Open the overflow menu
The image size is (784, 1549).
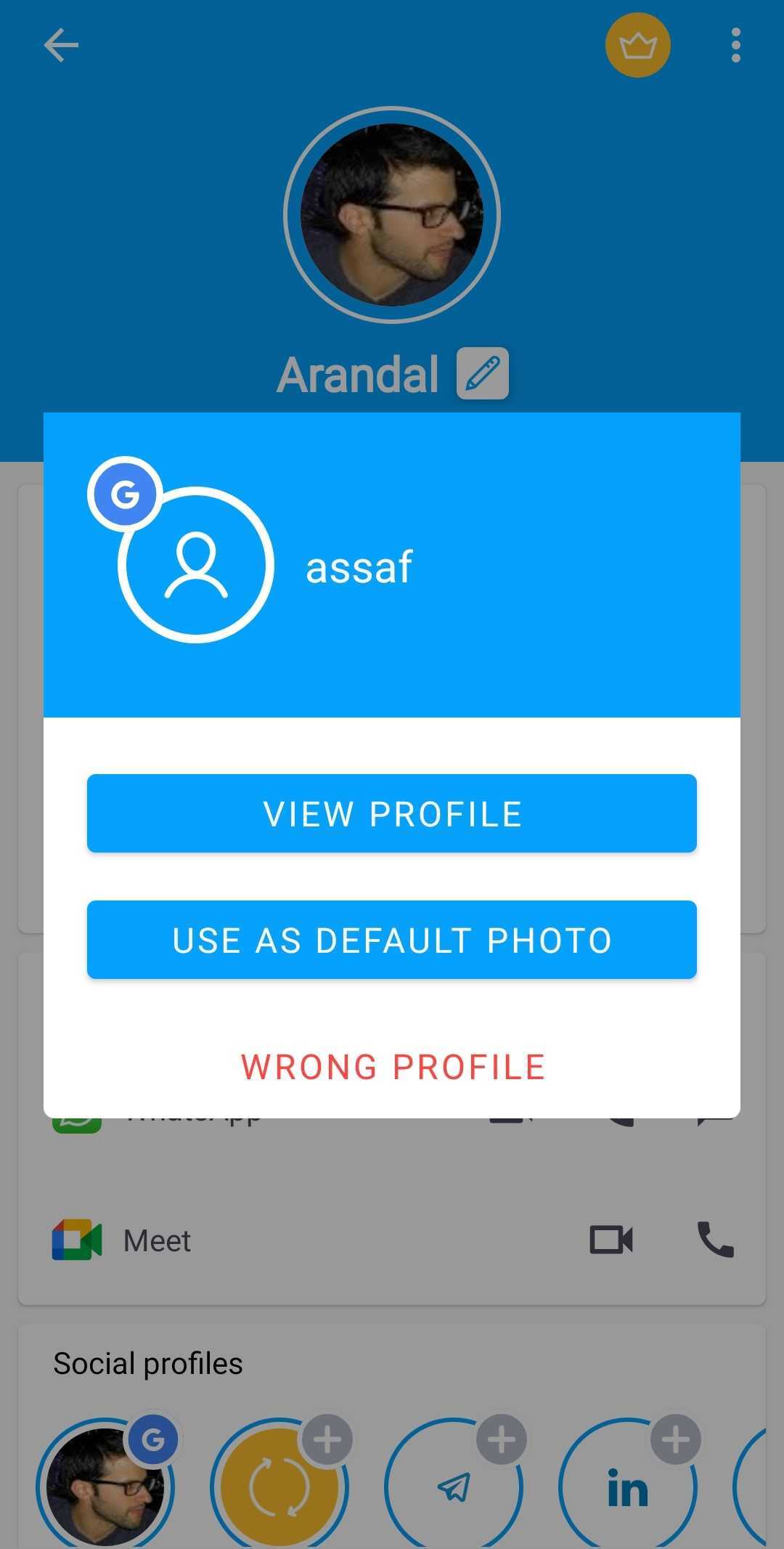pyautogui.click(x=735, y=46)
